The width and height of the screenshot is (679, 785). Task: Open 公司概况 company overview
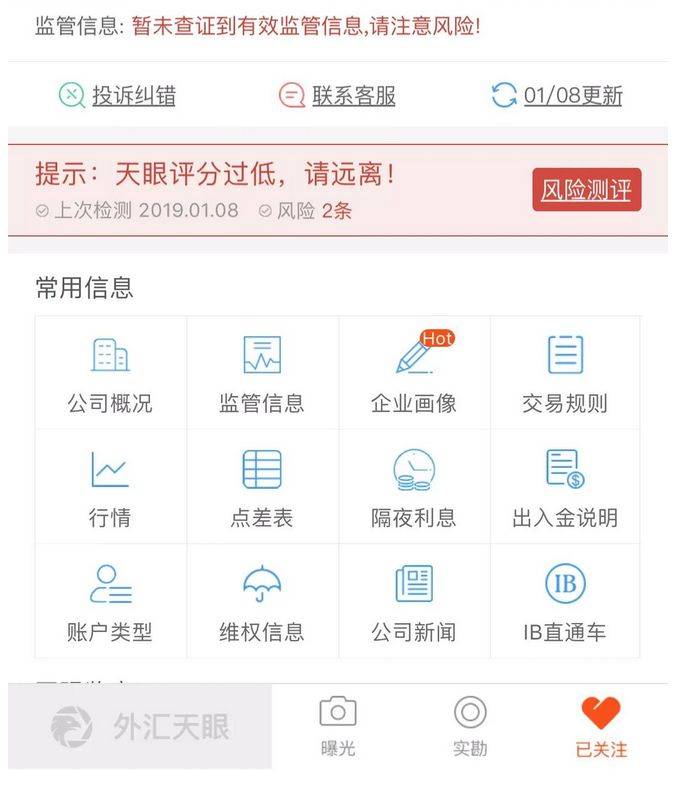(x=110, y=373)
